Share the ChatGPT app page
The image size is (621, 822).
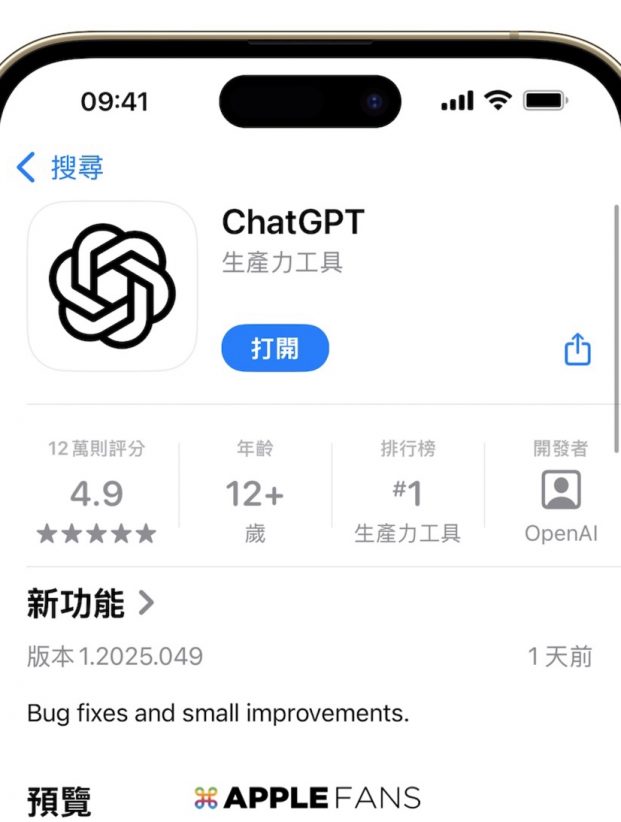point(577,349)
